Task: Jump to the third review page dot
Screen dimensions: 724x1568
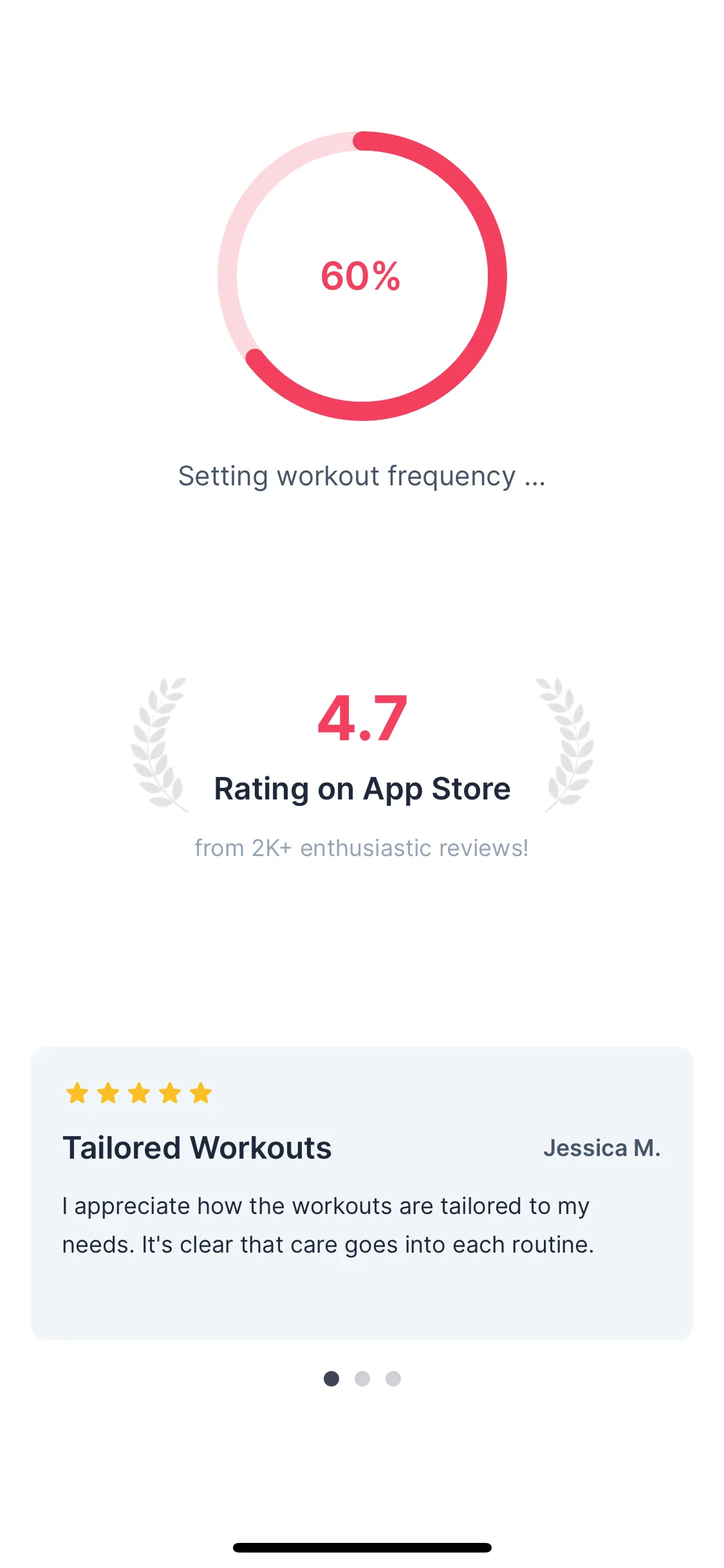Action: [393, 1378]
